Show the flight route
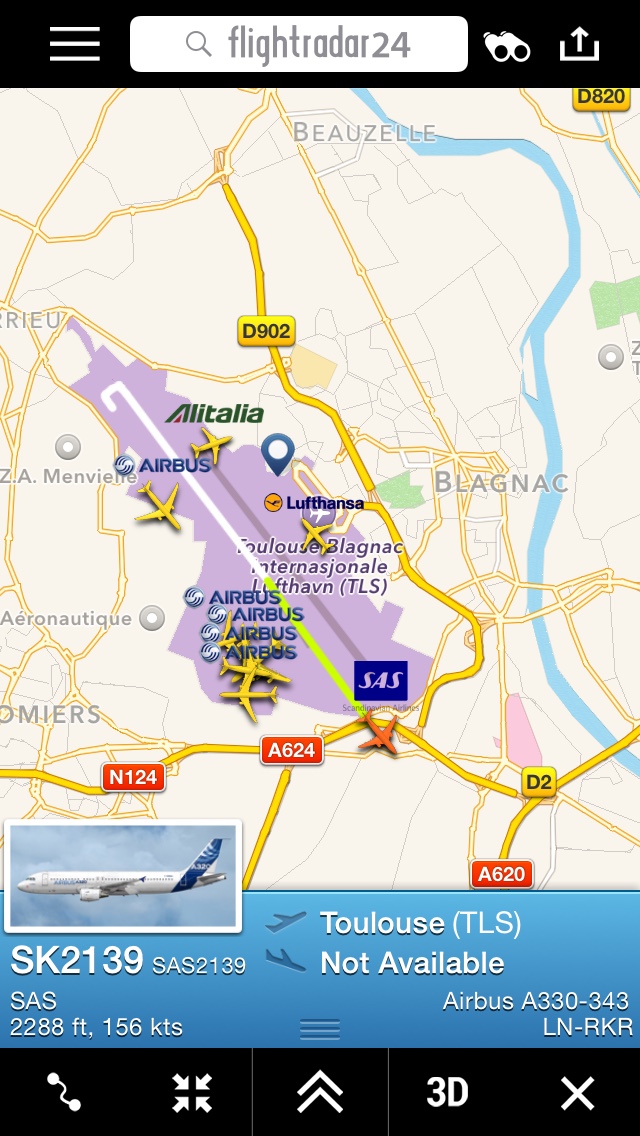Viewport: 640px width, 1136px height. (63, 1092)
